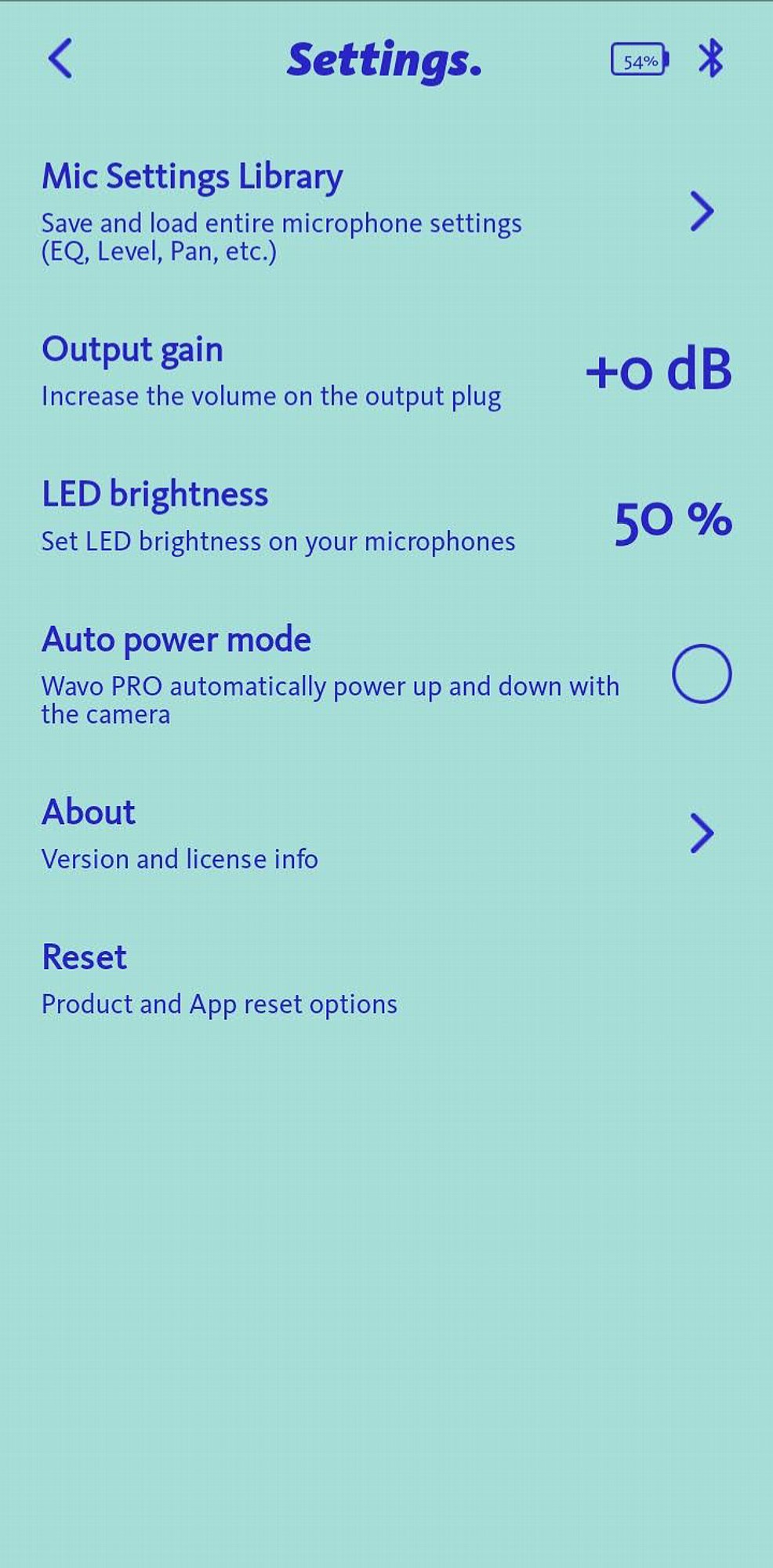Open About version and license info

coord(702,833)
